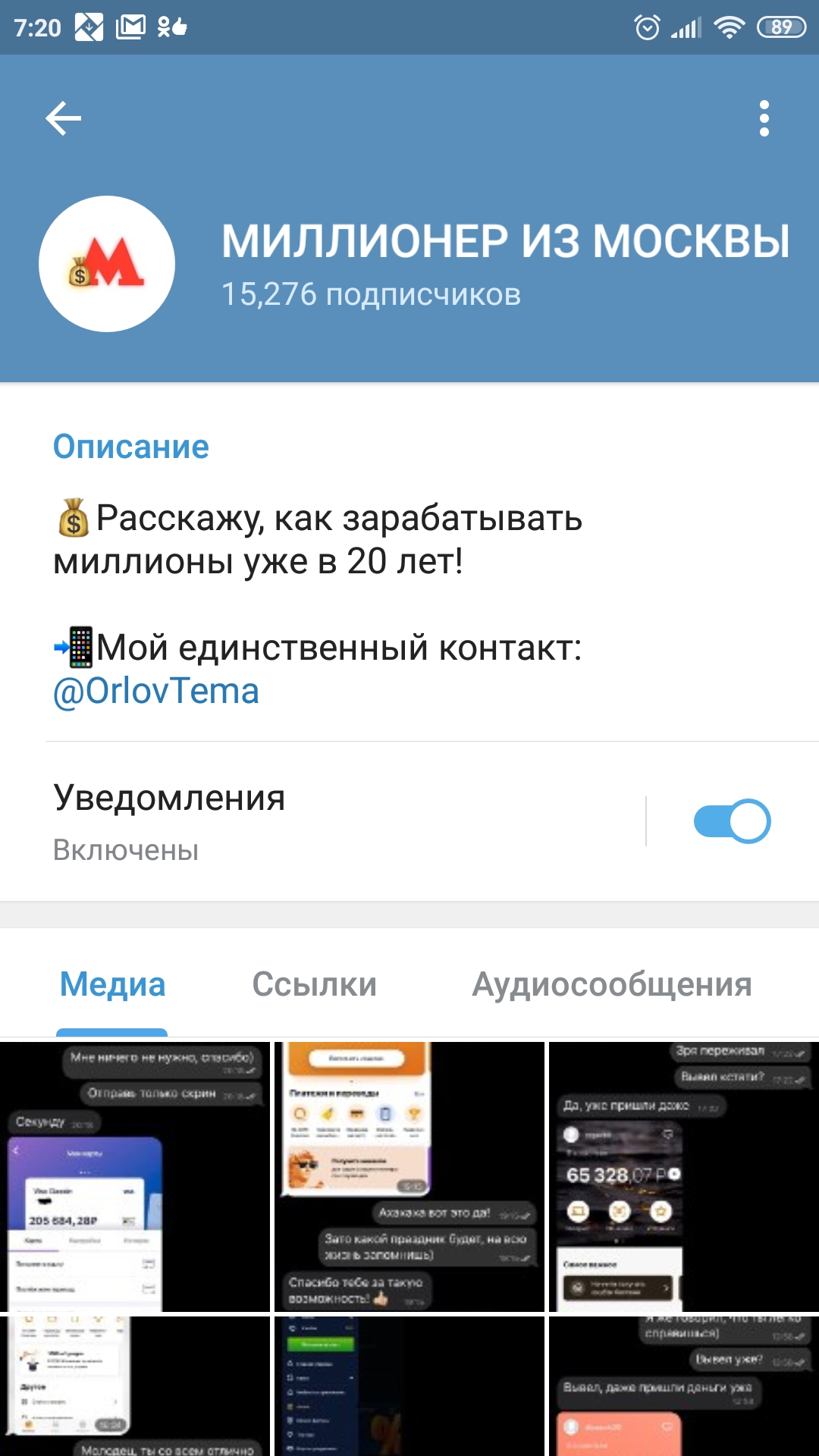819x1456 pixels.
Task: Open the three-dot overflow menu
Action: (x=764, y=118)
